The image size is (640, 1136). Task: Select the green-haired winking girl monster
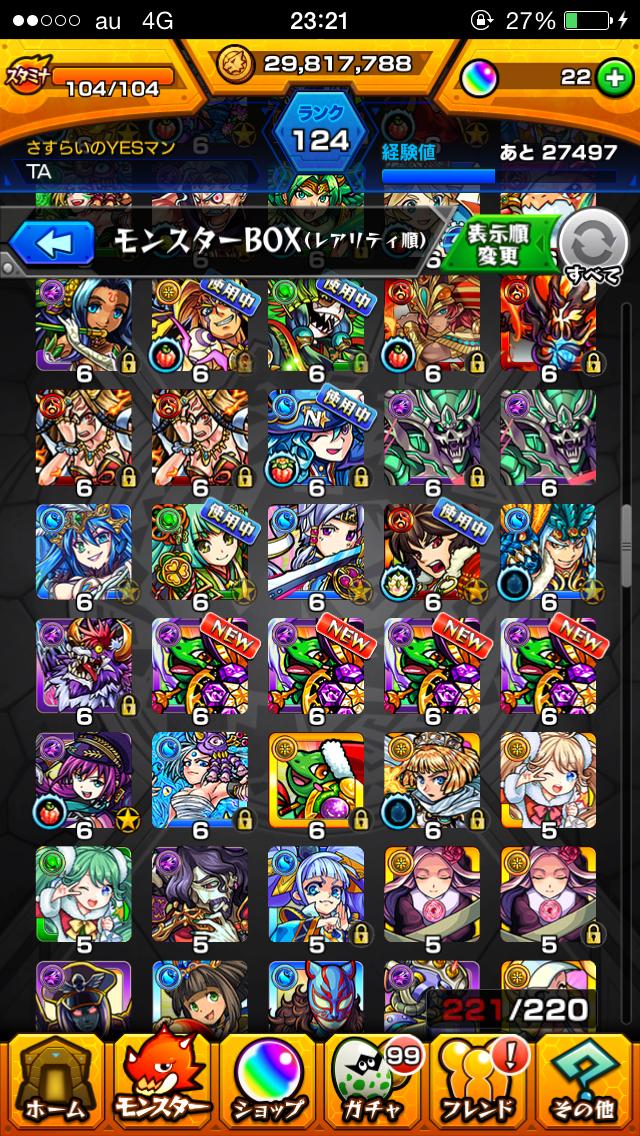84,893
